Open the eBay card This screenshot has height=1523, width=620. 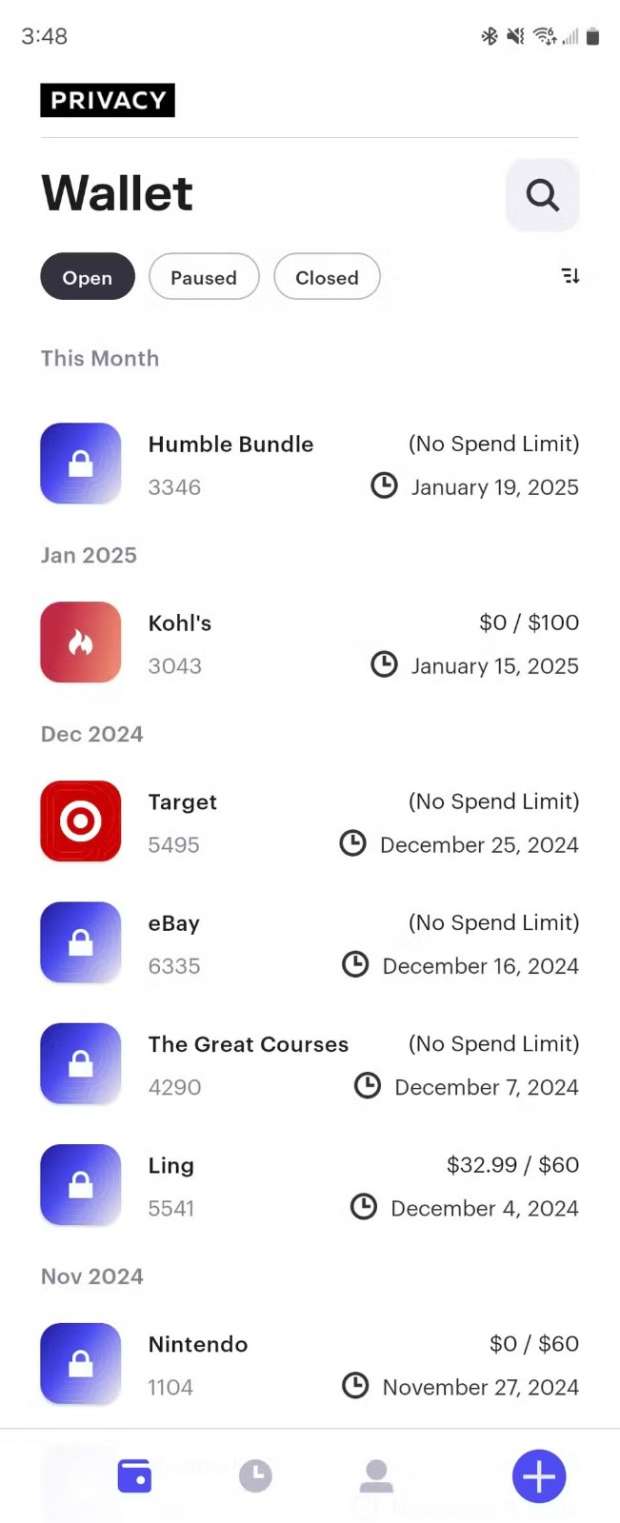pos(309,943)
